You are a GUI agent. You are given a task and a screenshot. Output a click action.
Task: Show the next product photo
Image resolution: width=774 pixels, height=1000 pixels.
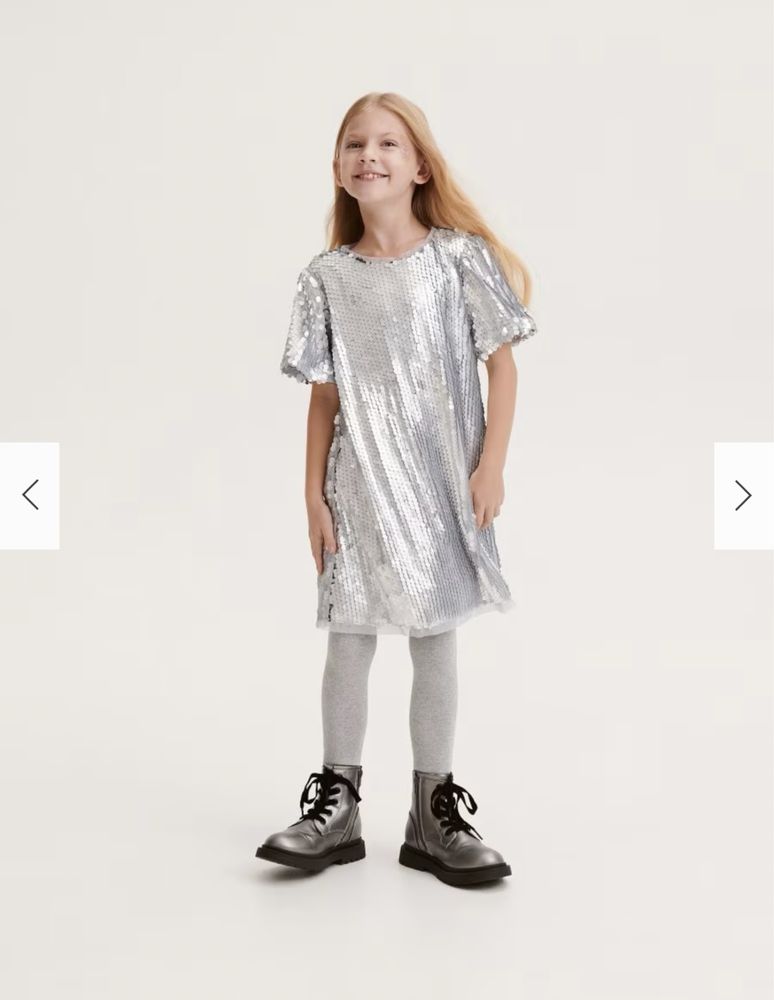tap(743, 495)
